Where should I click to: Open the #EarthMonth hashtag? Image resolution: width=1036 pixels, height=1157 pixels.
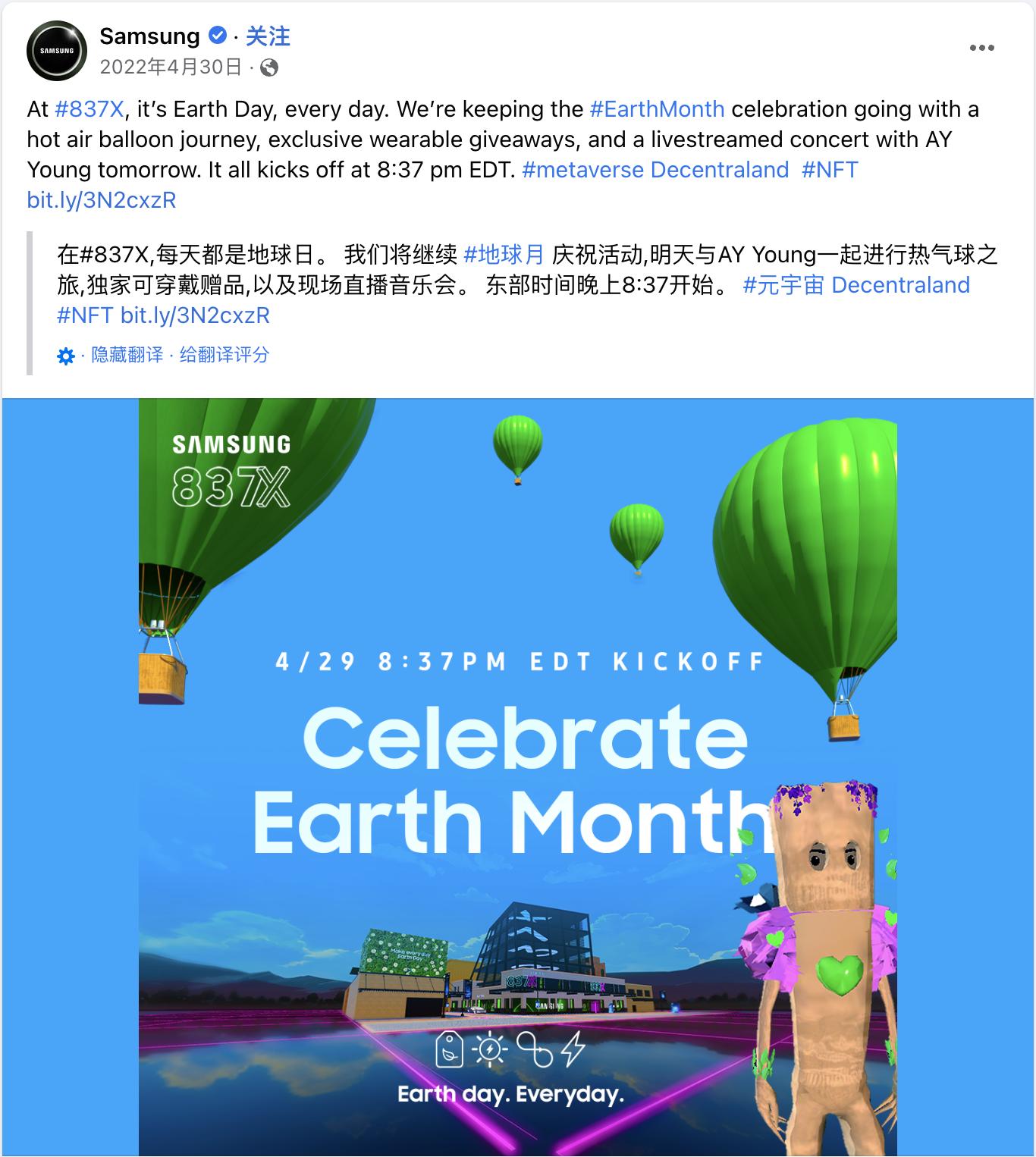coord(657,109)
